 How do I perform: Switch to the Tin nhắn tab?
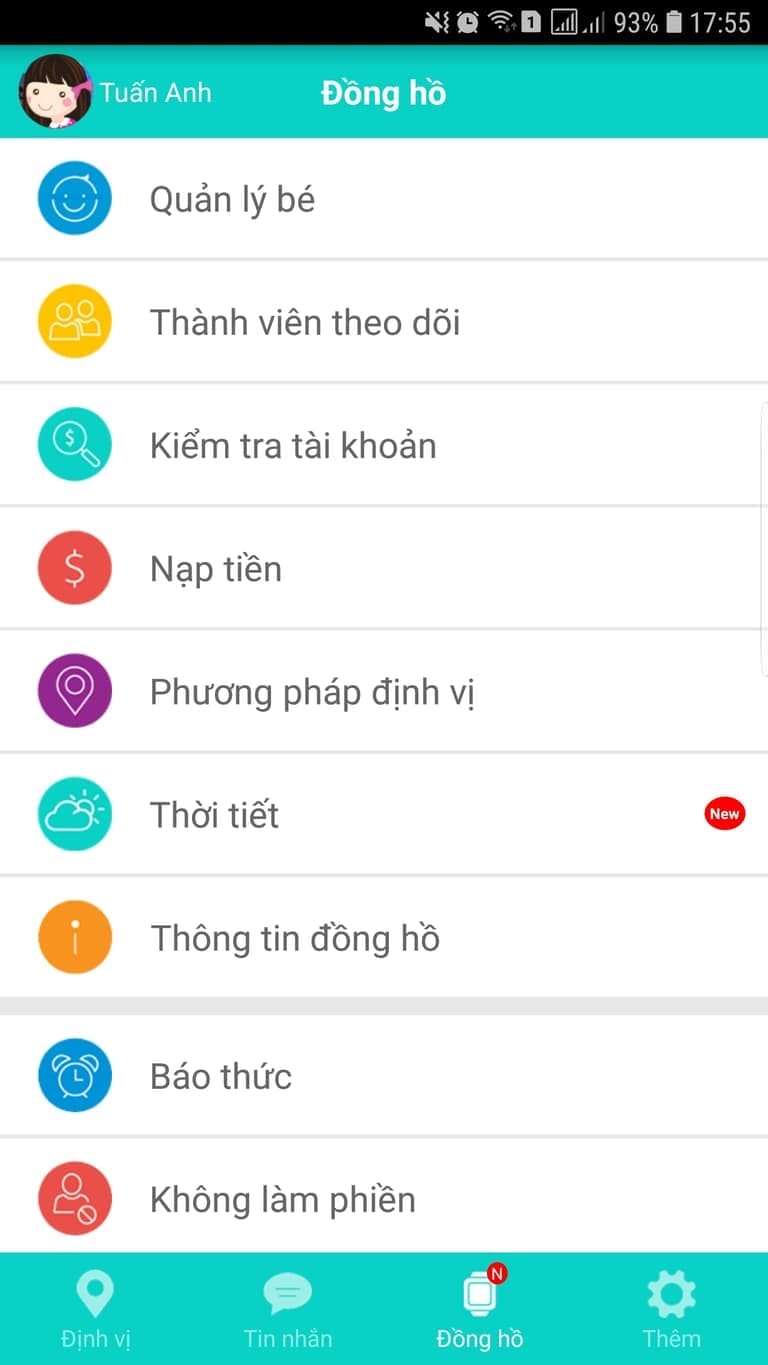pos(288,1310)
